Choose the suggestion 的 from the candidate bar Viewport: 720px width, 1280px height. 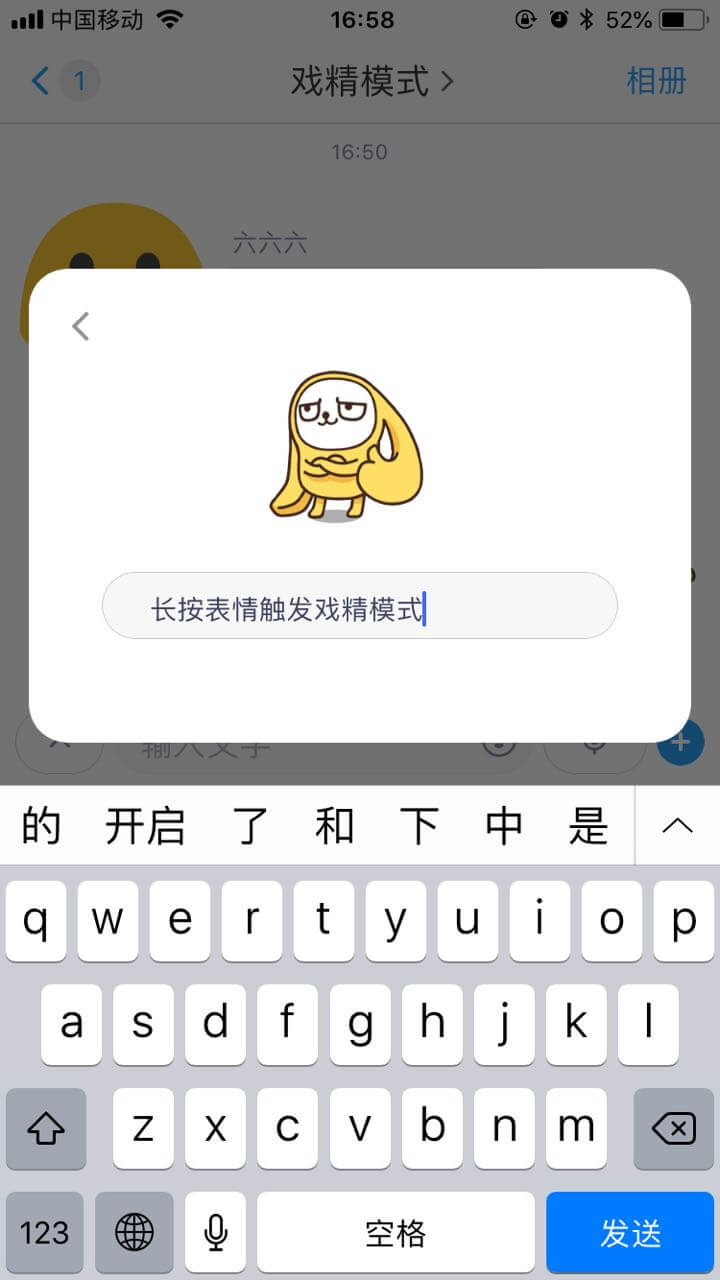41,826
